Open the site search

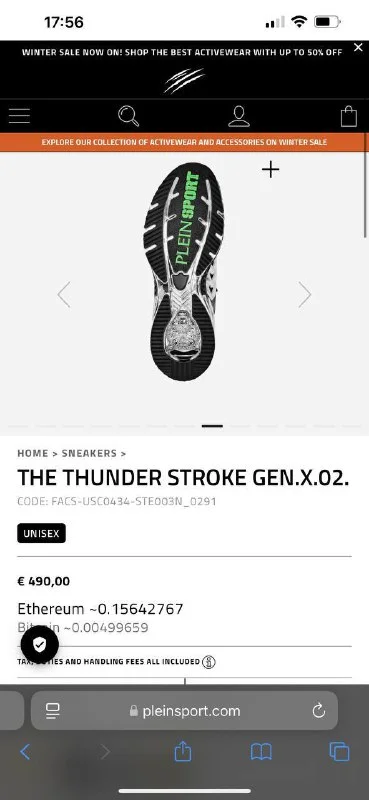tap(129, 116)
